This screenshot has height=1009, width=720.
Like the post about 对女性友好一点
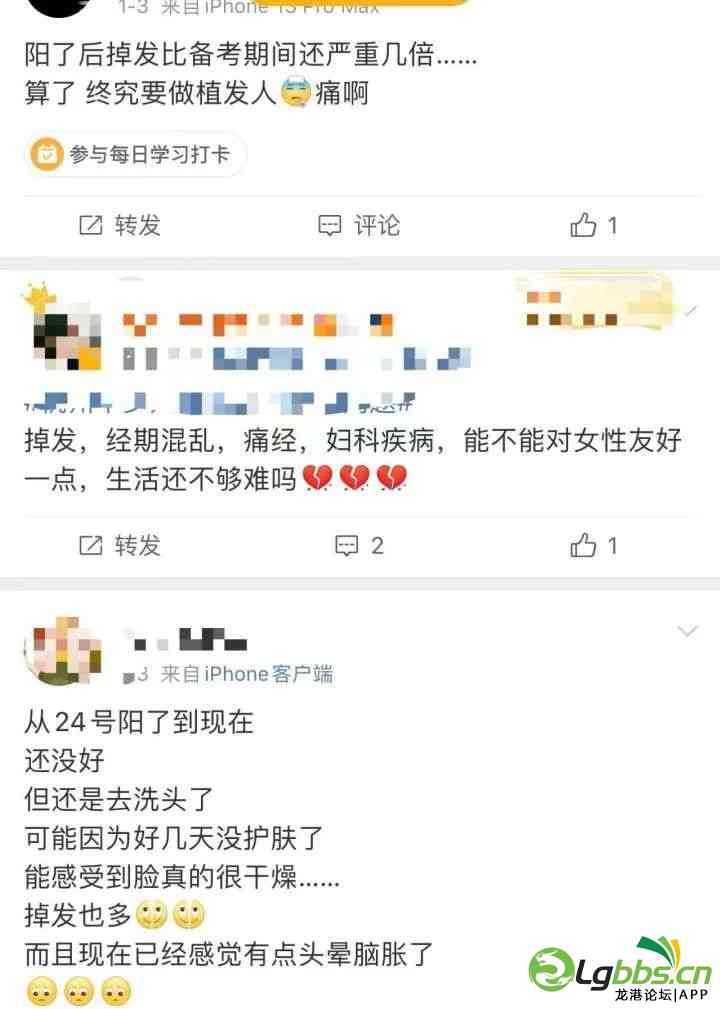594,545
